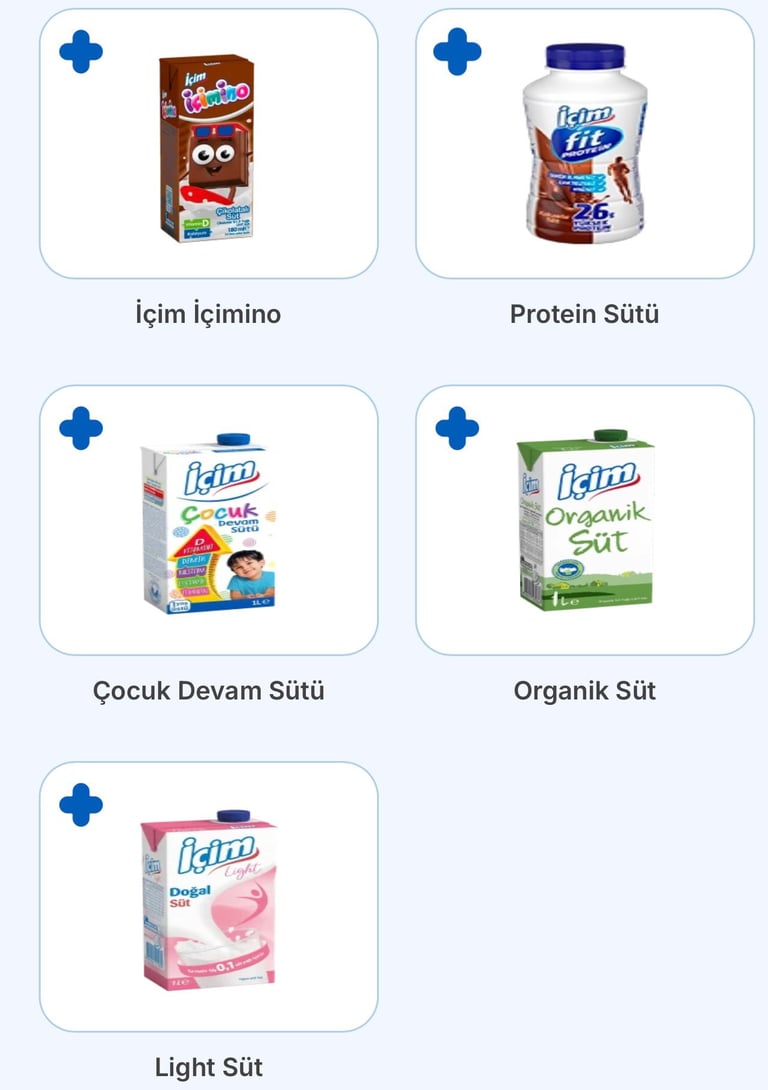Open the Light Süt product card
The image size is (768, 1090).
click(208, 897)
